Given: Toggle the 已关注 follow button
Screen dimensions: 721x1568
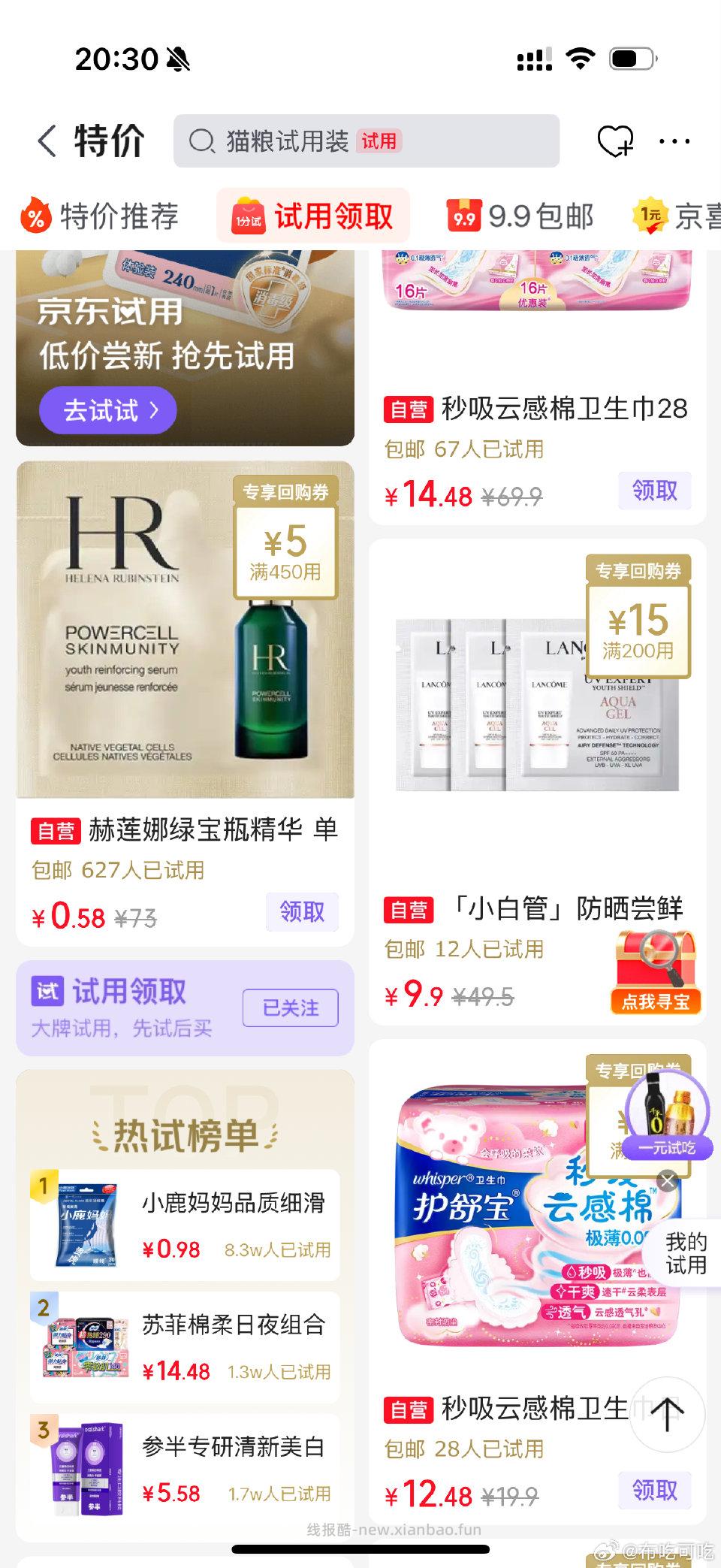Looking at the screenshot, I should coord(290,1008).
